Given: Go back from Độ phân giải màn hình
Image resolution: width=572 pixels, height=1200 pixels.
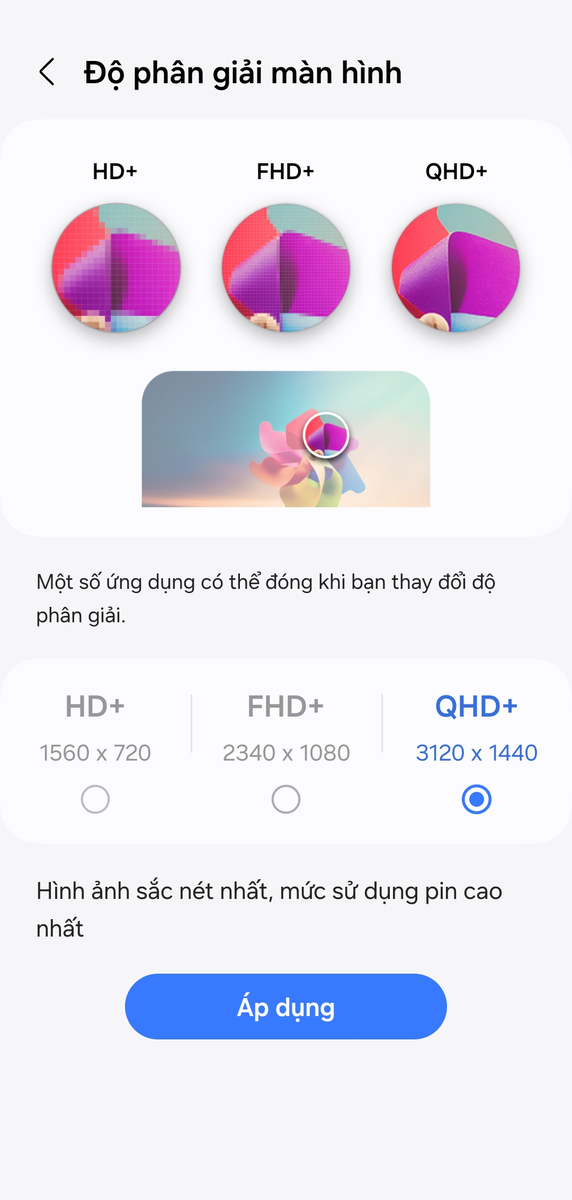Looking at the screenshot, I should 46,72.
